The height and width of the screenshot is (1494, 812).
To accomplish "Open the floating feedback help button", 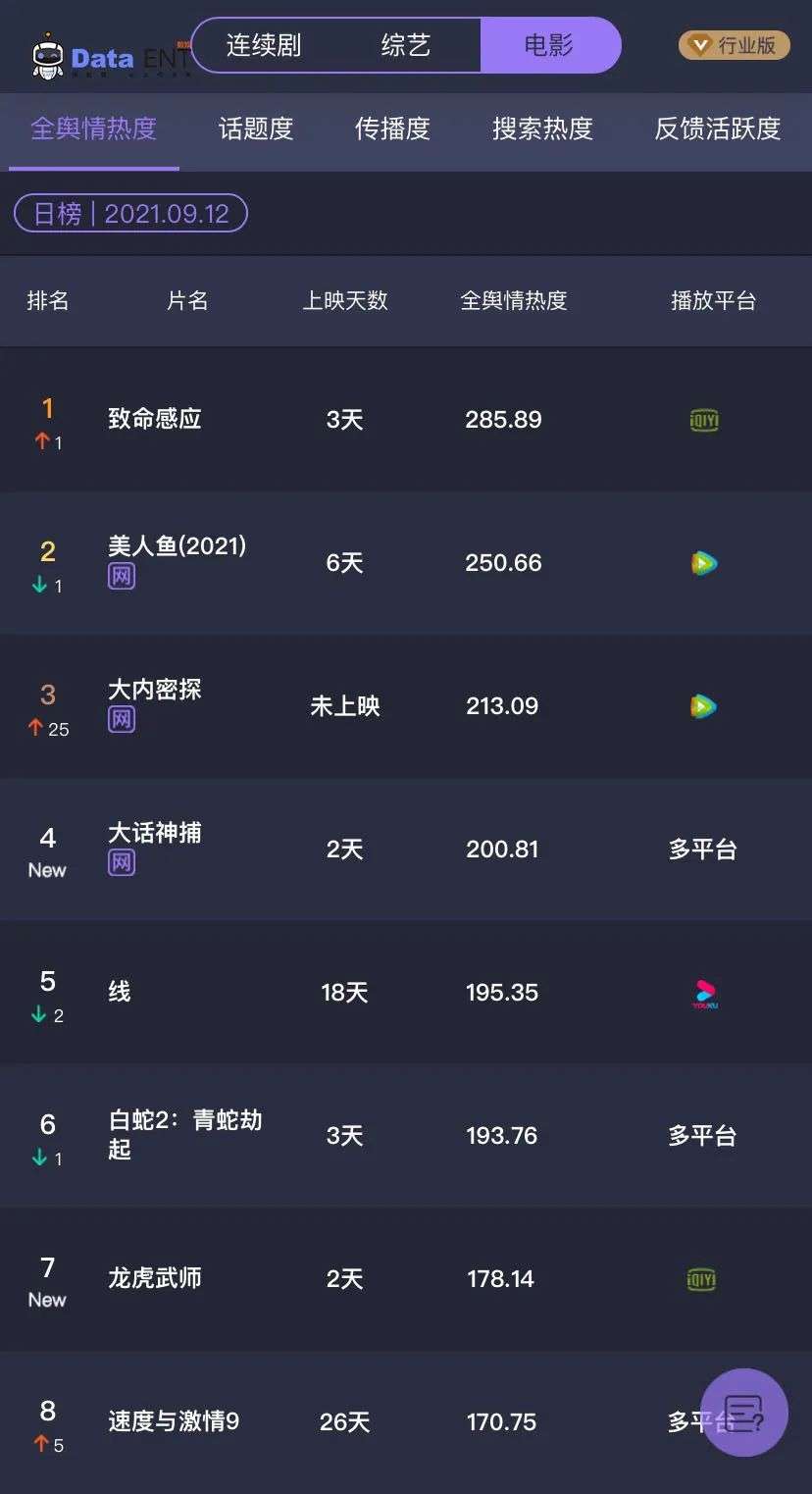I will point(744,1413).
